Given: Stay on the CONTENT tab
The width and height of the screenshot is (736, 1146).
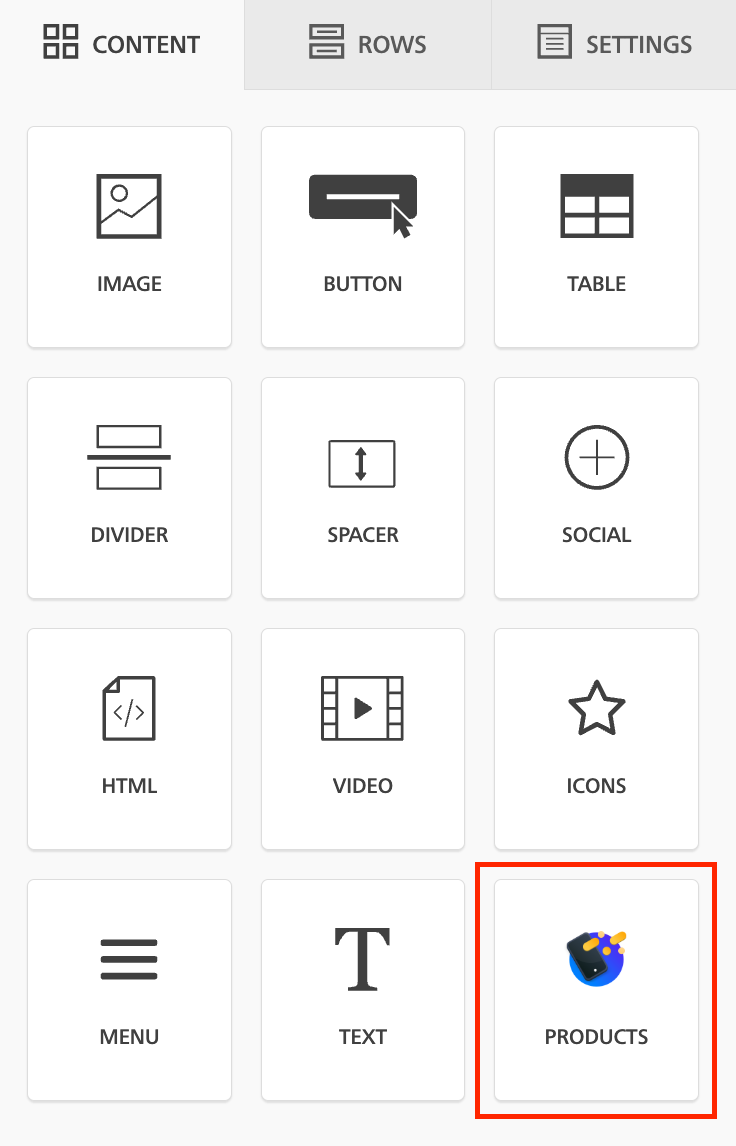Looking at the screenshot, I should click(120, 44).
